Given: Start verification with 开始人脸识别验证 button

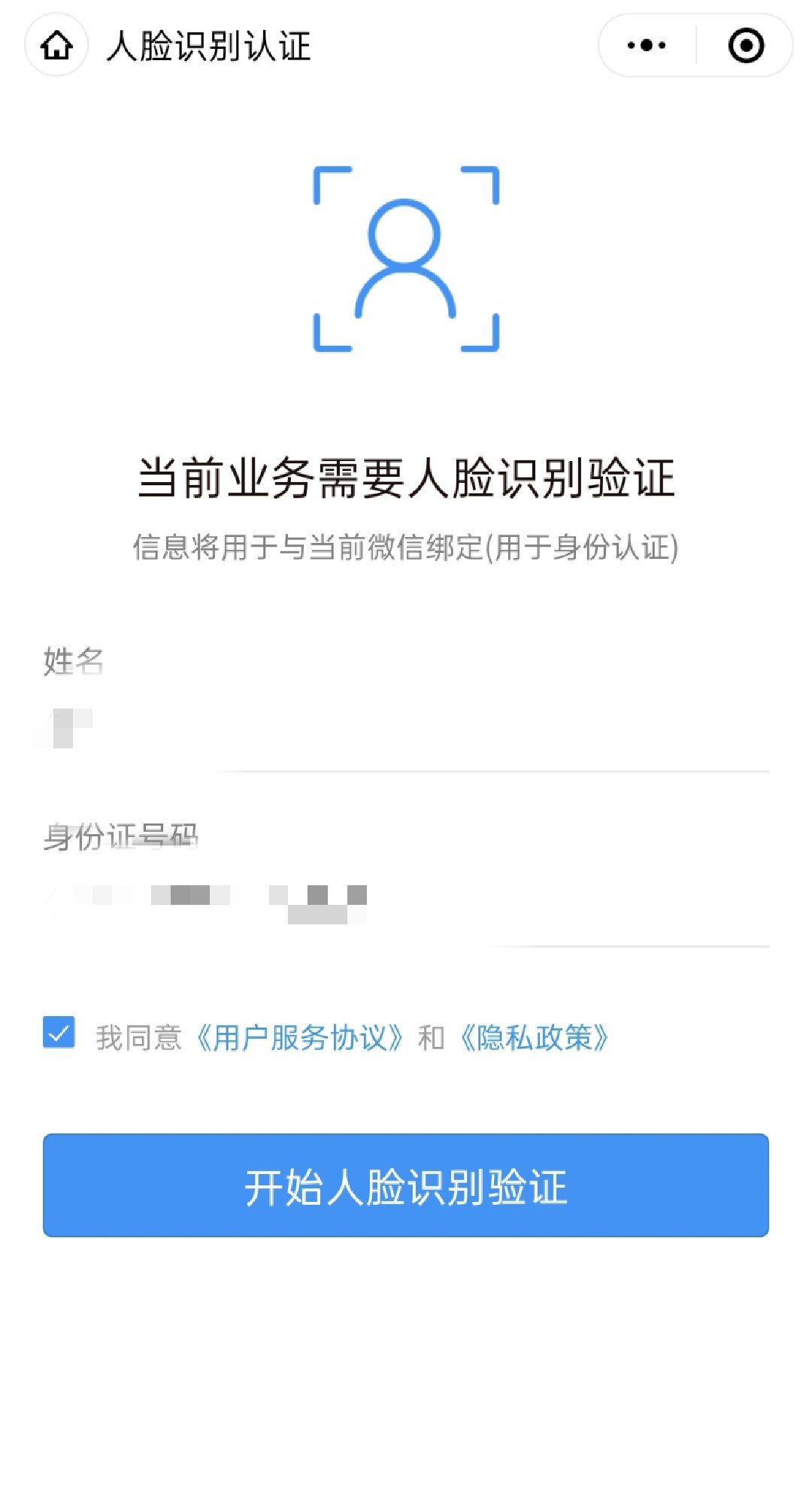Looking at the screenshot, I should tap(406, 1185).
